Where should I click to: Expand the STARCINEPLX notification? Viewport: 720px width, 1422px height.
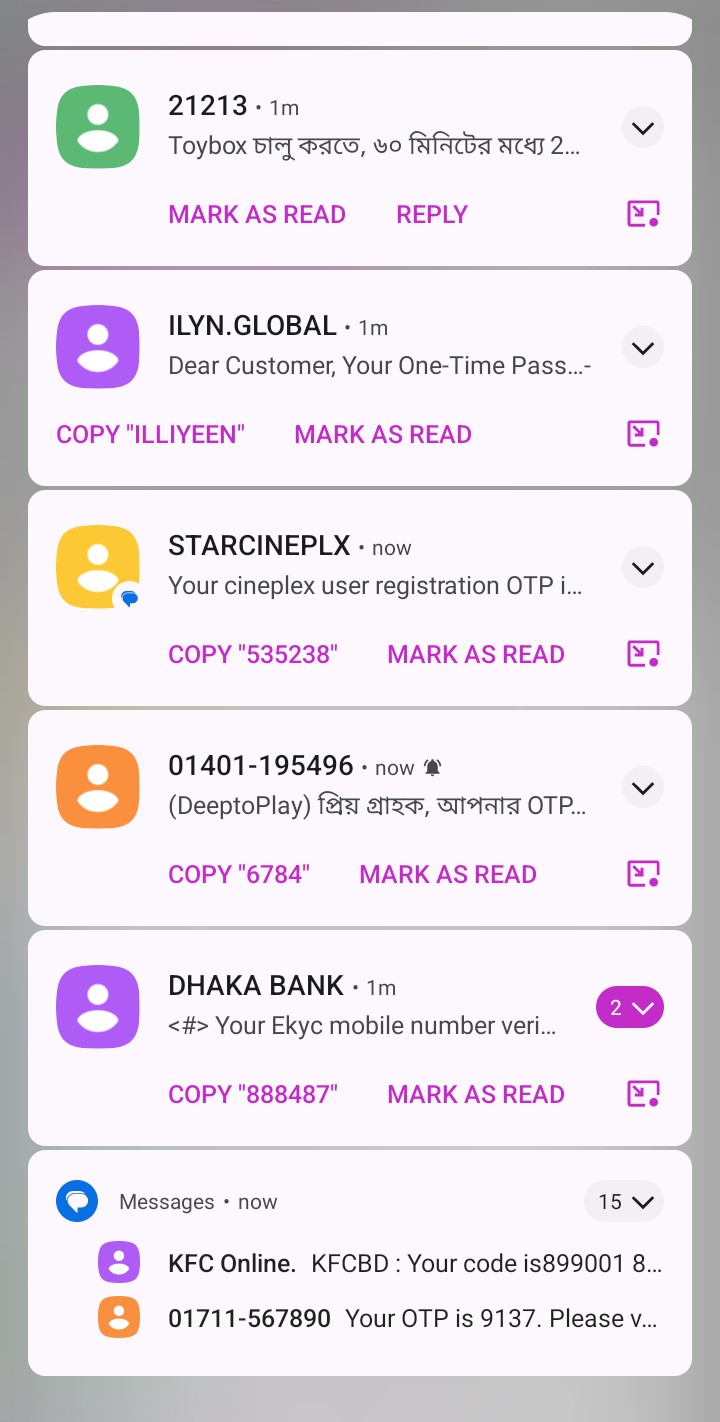(643, 568)
